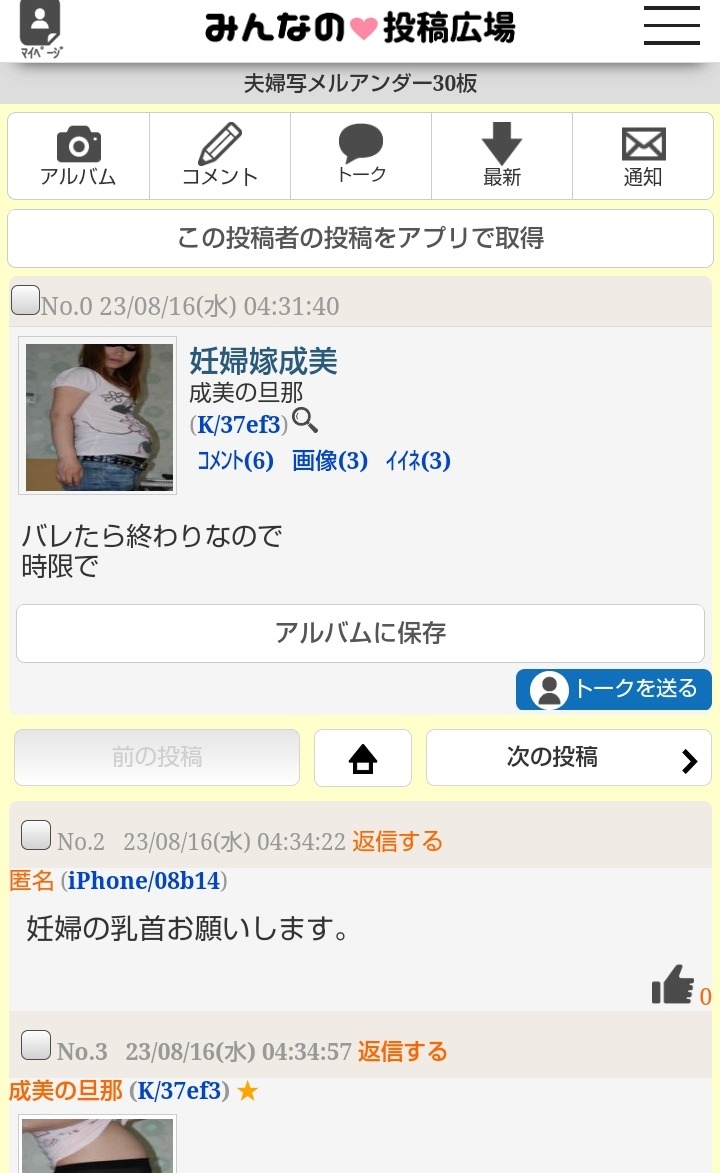Click the この投稿者の投稿をアプリで取得 button
The image size is (720, 1173).
(360, 238)
